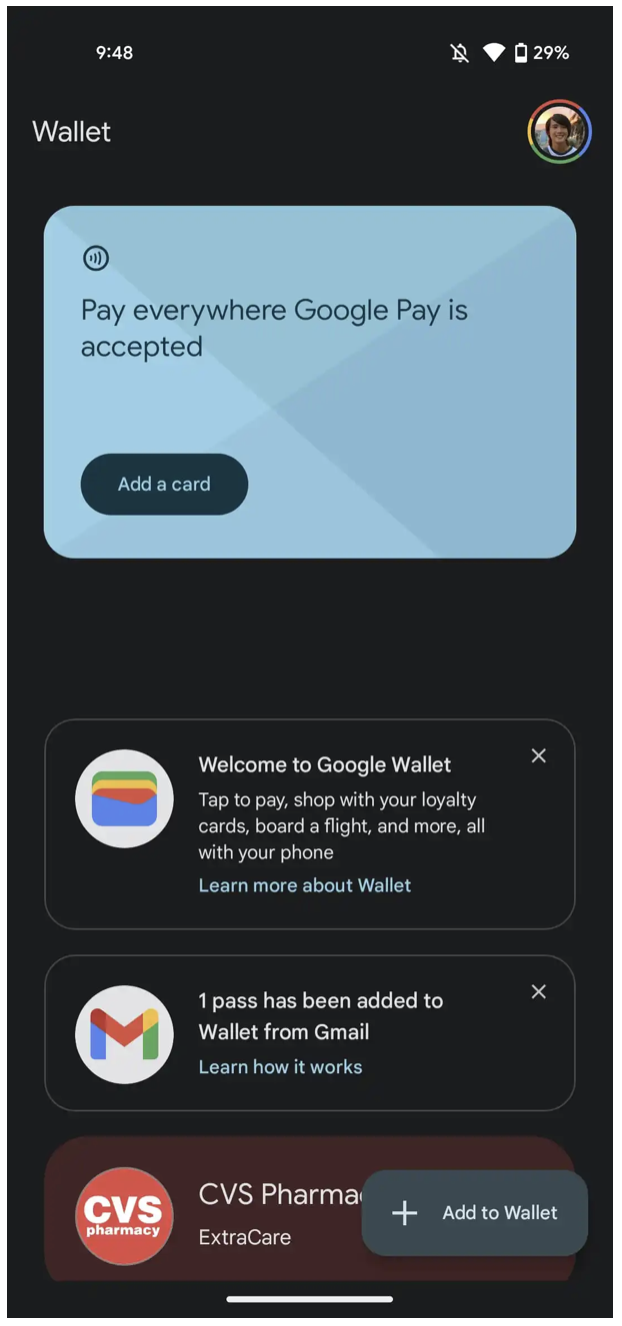This screenshot has height=1326, width=622.
Task: Follow the Learn how it works link
Action: tap(281, 1067)
